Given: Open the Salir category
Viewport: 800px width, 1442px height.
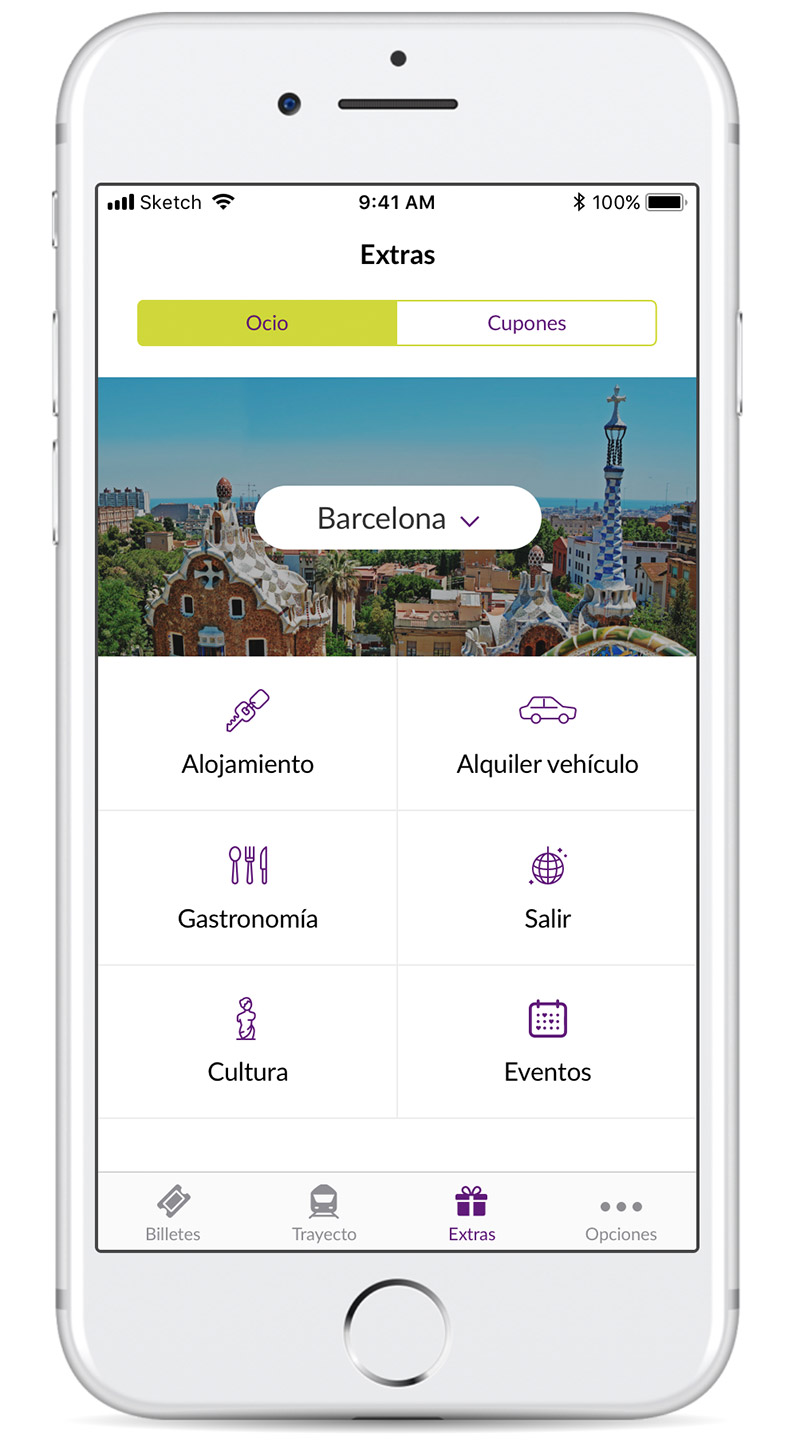Looking at the screenshot, I should 547,888.
